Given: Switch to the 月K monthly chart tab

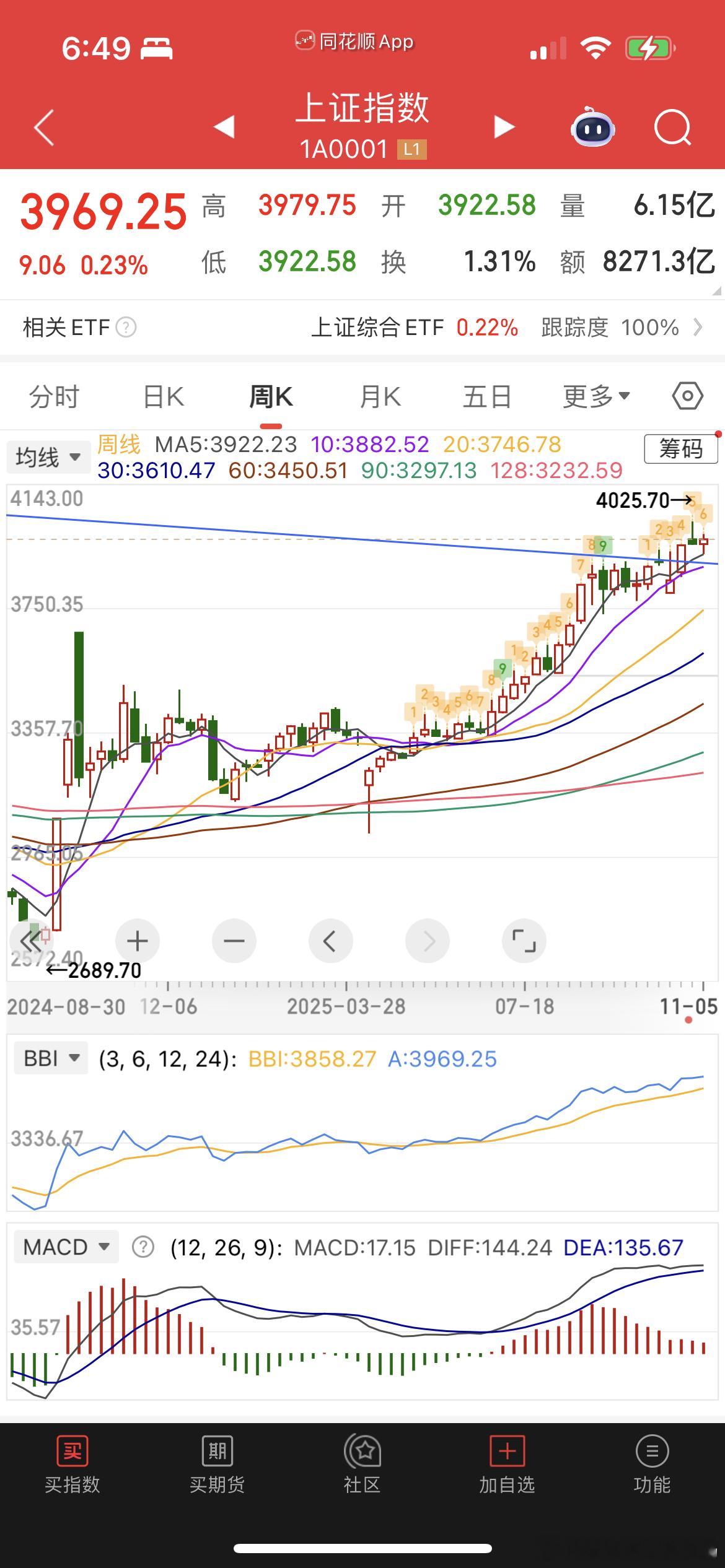Looking at the screenshot, I should click(380, 396).
